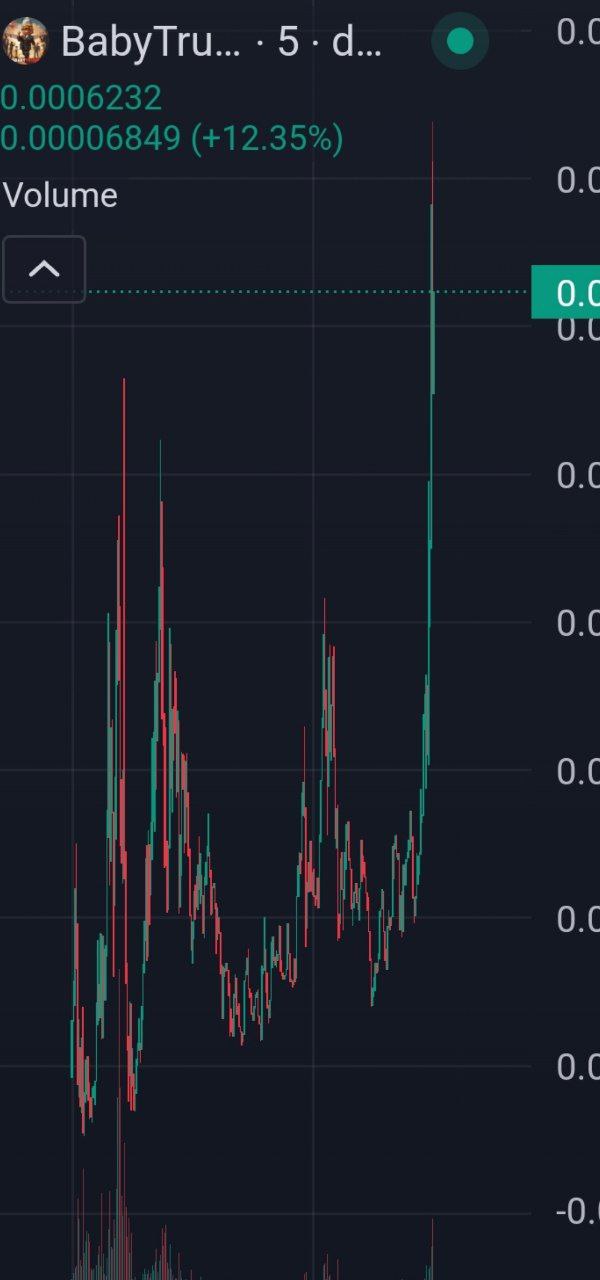This screenshot has width=600, height=1280.
Task: Tap the green current price label
Action: click(565, 293)
